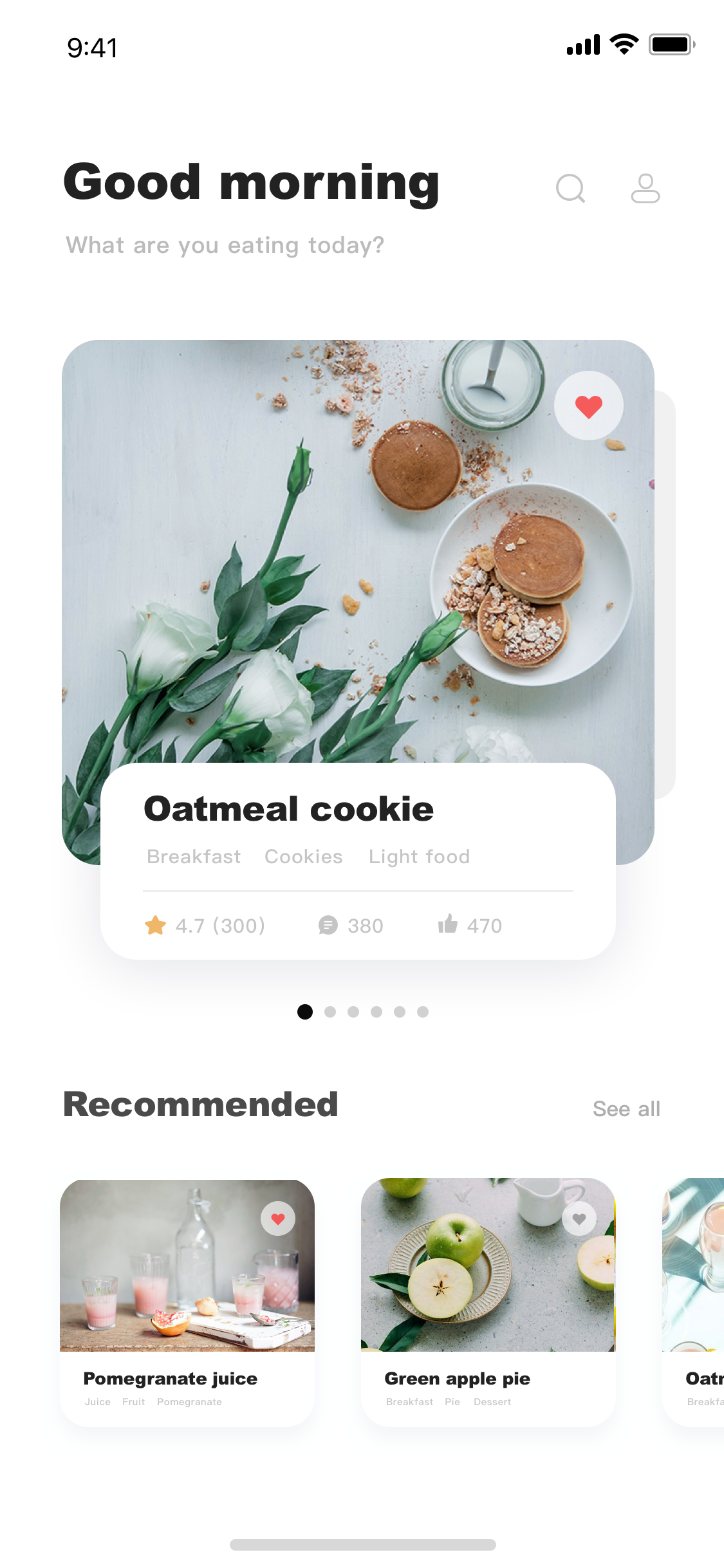Favorite the Green apple pie recipe
The height and width of the screenshot is (1568, 724).
coord(579,1218)
